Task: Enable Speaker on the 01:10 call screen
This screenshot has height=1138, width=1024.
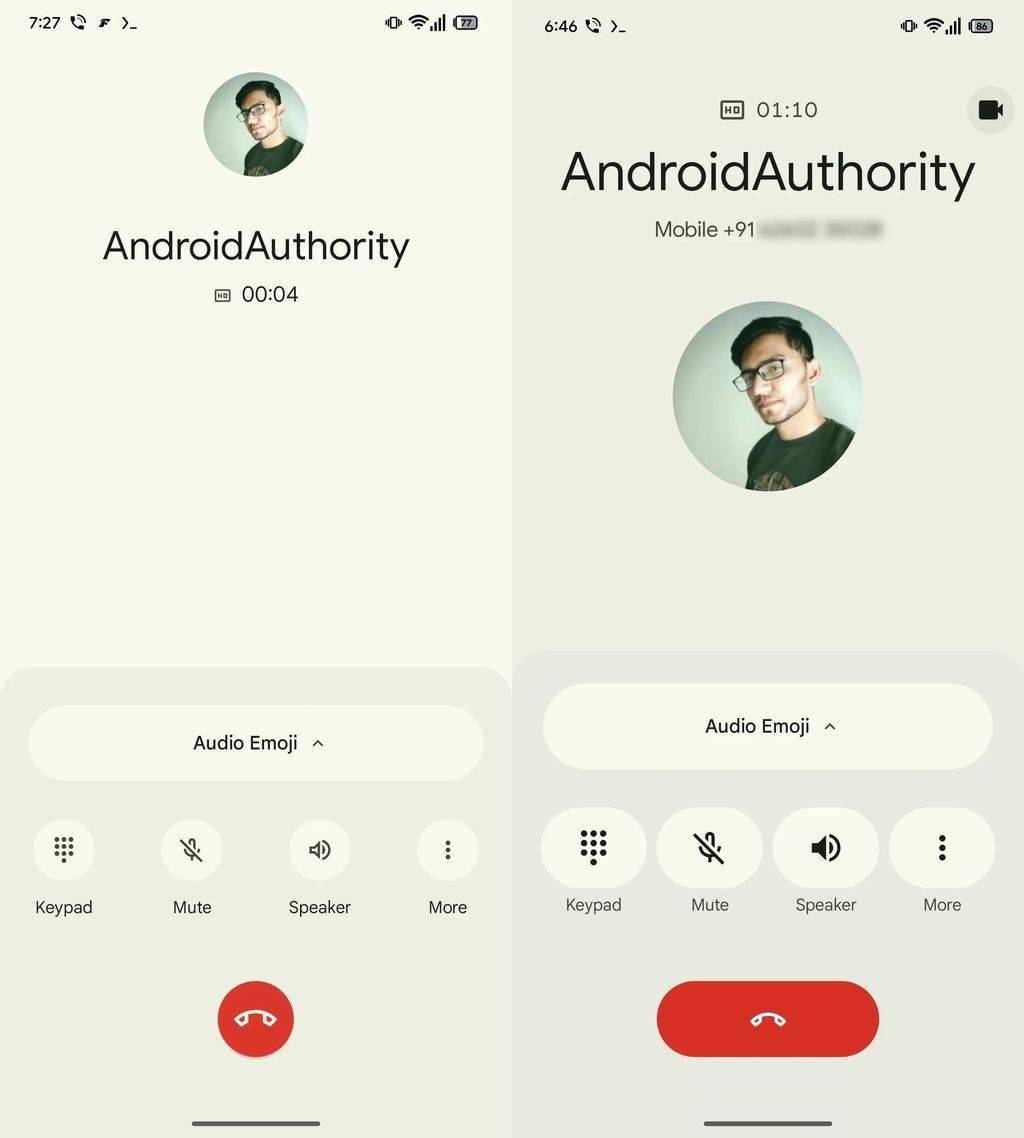Action: click(x=826, y=848)
